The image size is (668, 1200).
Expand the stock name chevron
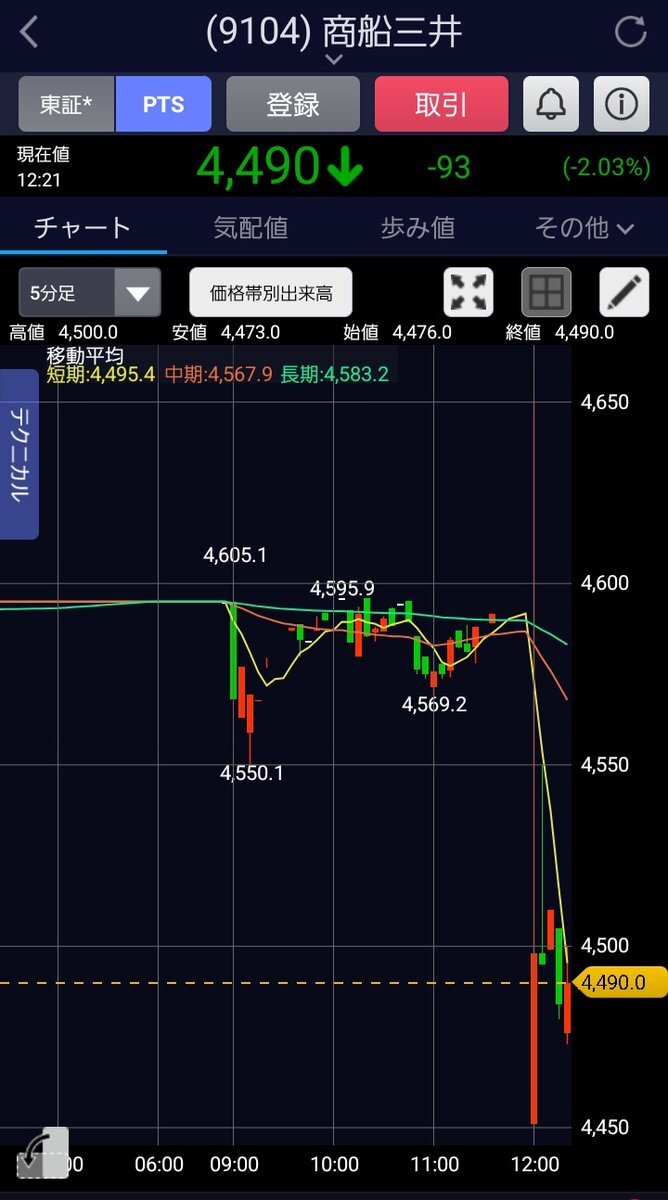coord(334,60)
